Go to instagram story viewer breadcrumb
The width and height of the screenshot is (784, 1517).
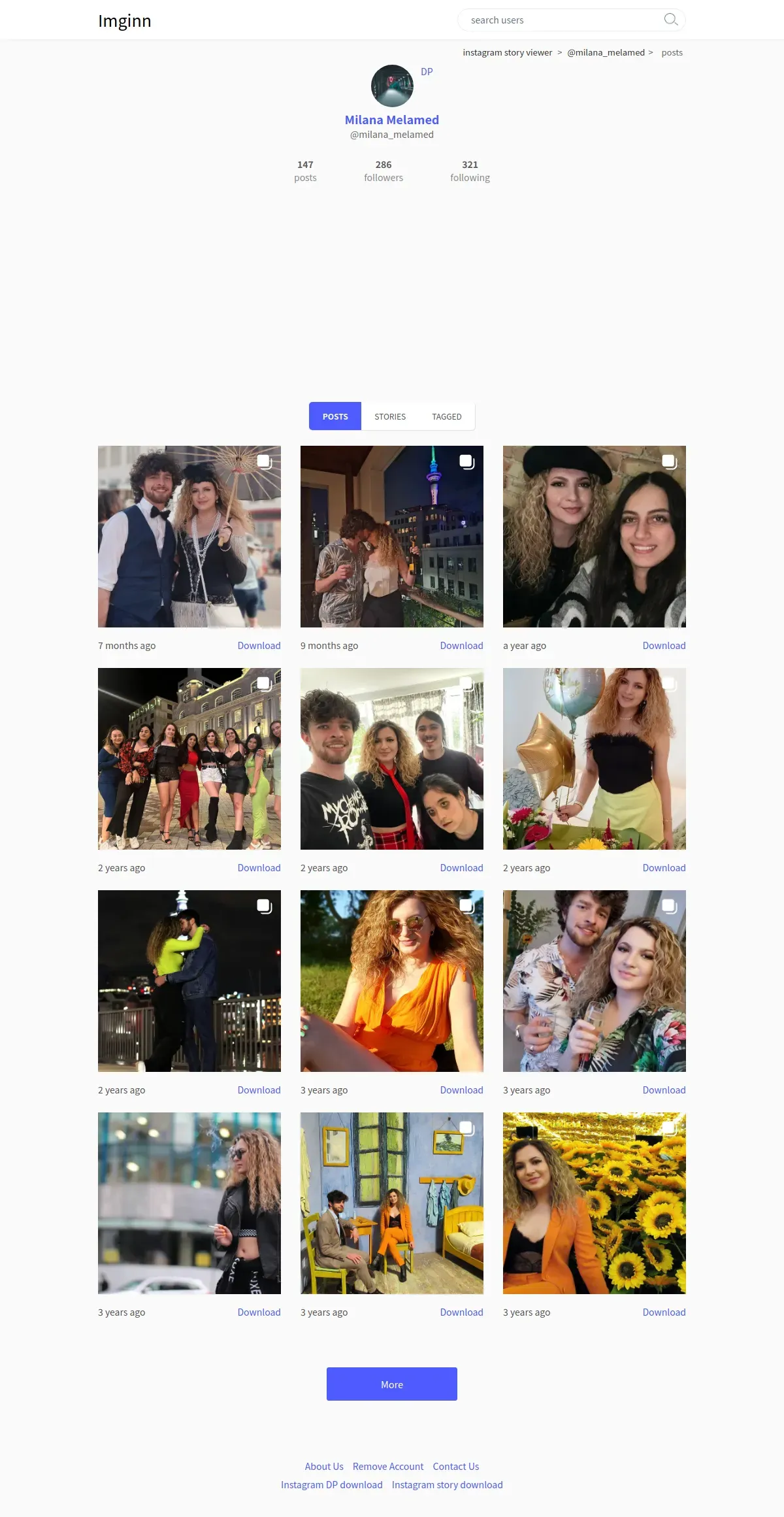pos(508,53)
